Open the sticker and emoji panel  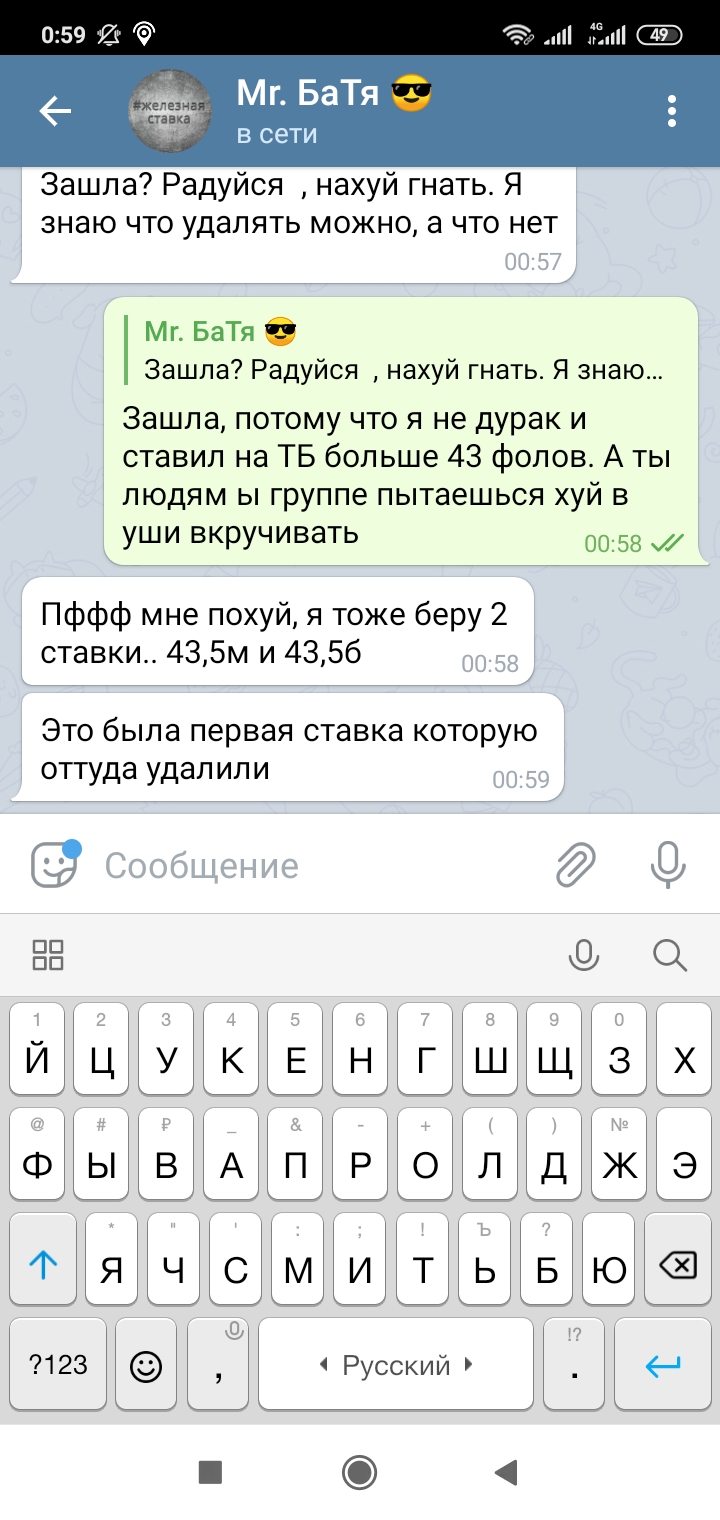click(x=54, y=865)
